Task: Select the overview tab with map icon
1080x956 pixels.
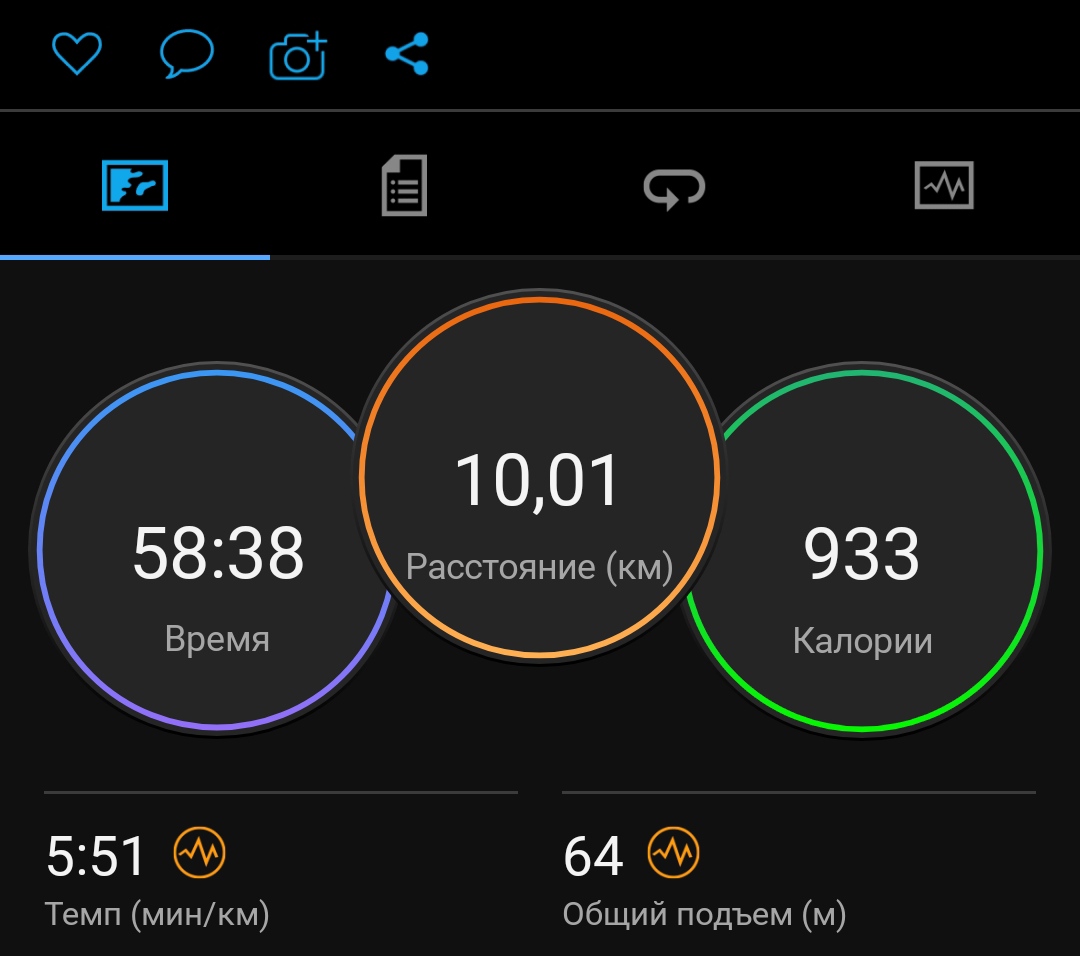Action: tap(135, 185)
